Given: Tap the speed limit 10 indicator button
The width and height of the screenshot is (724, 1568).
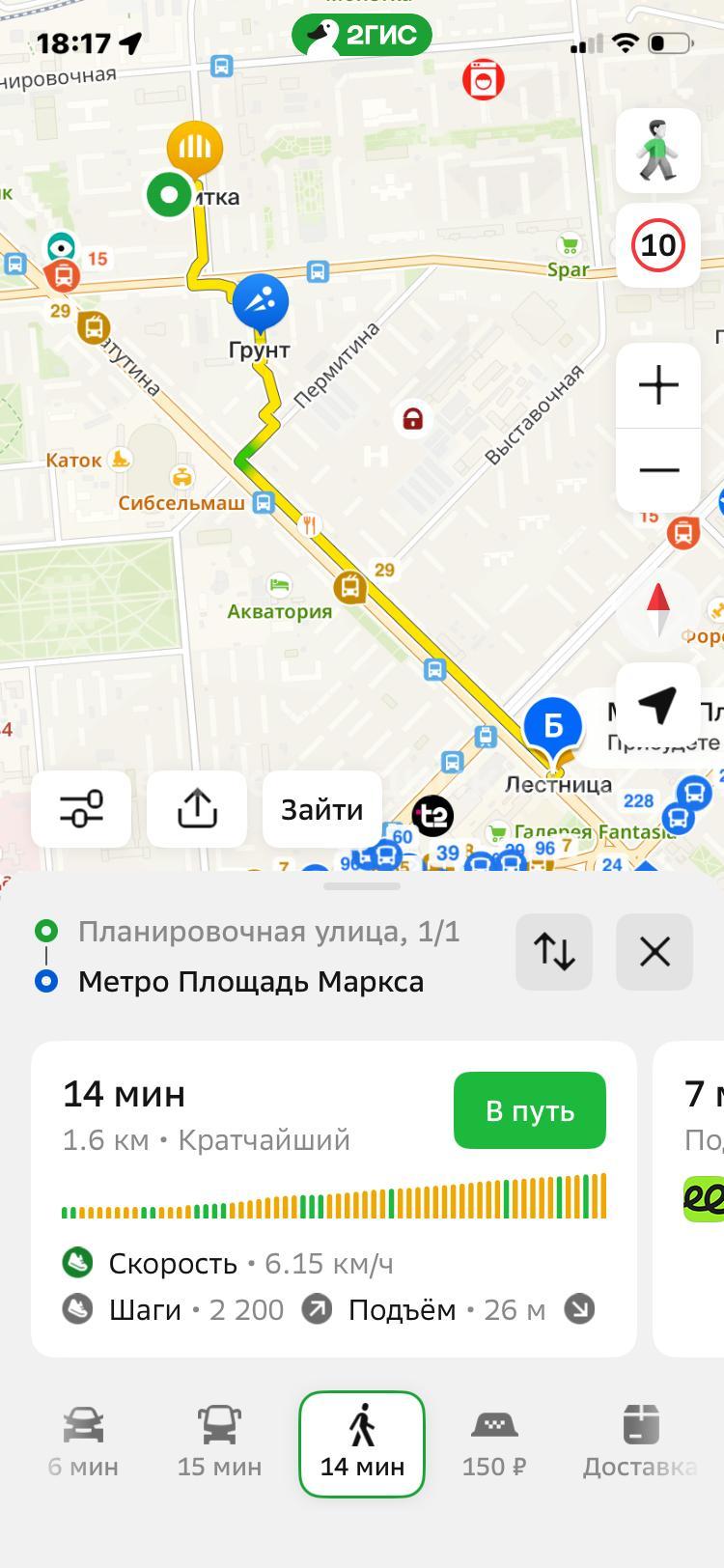Looking at the screenshot, I should (x=658, y=245).
